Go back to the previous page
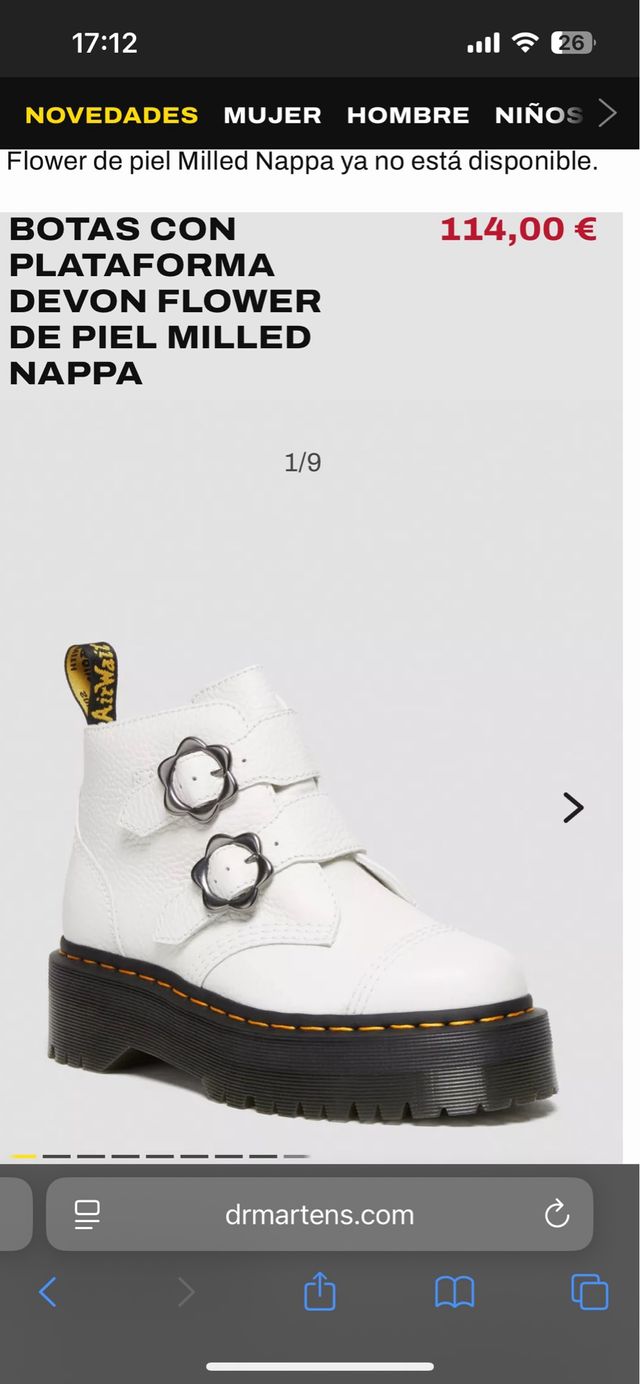 47,1293
